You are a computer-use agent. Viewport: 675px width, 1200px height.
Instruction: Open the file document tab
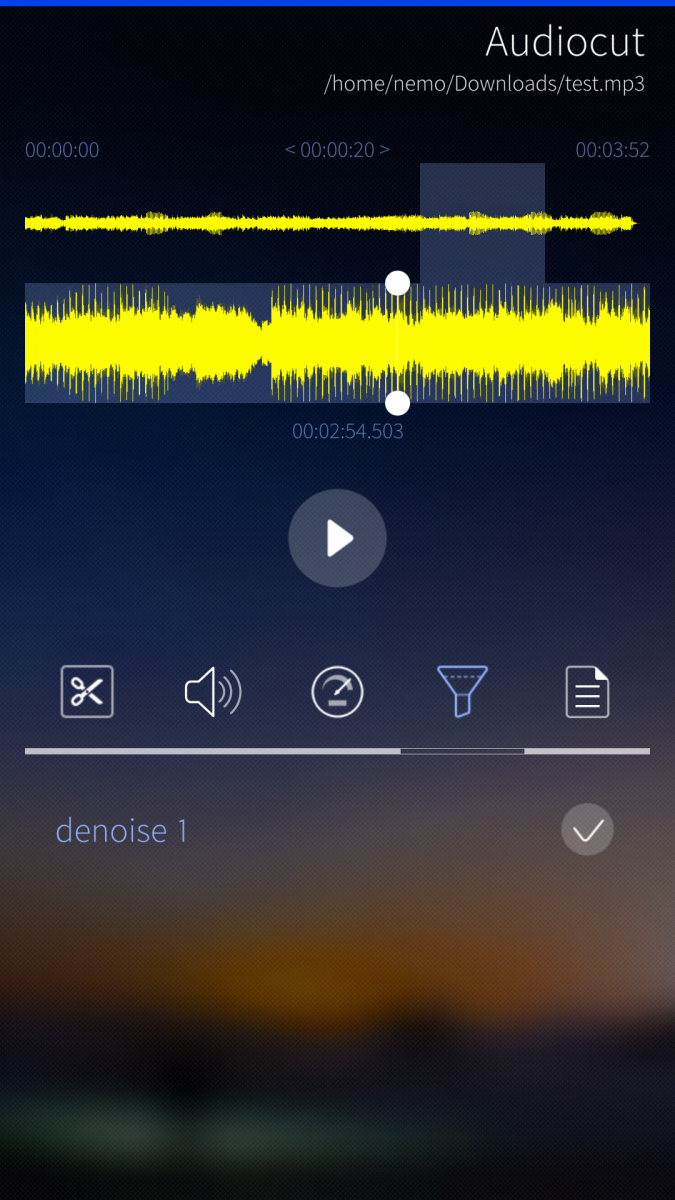coord(587,692)
